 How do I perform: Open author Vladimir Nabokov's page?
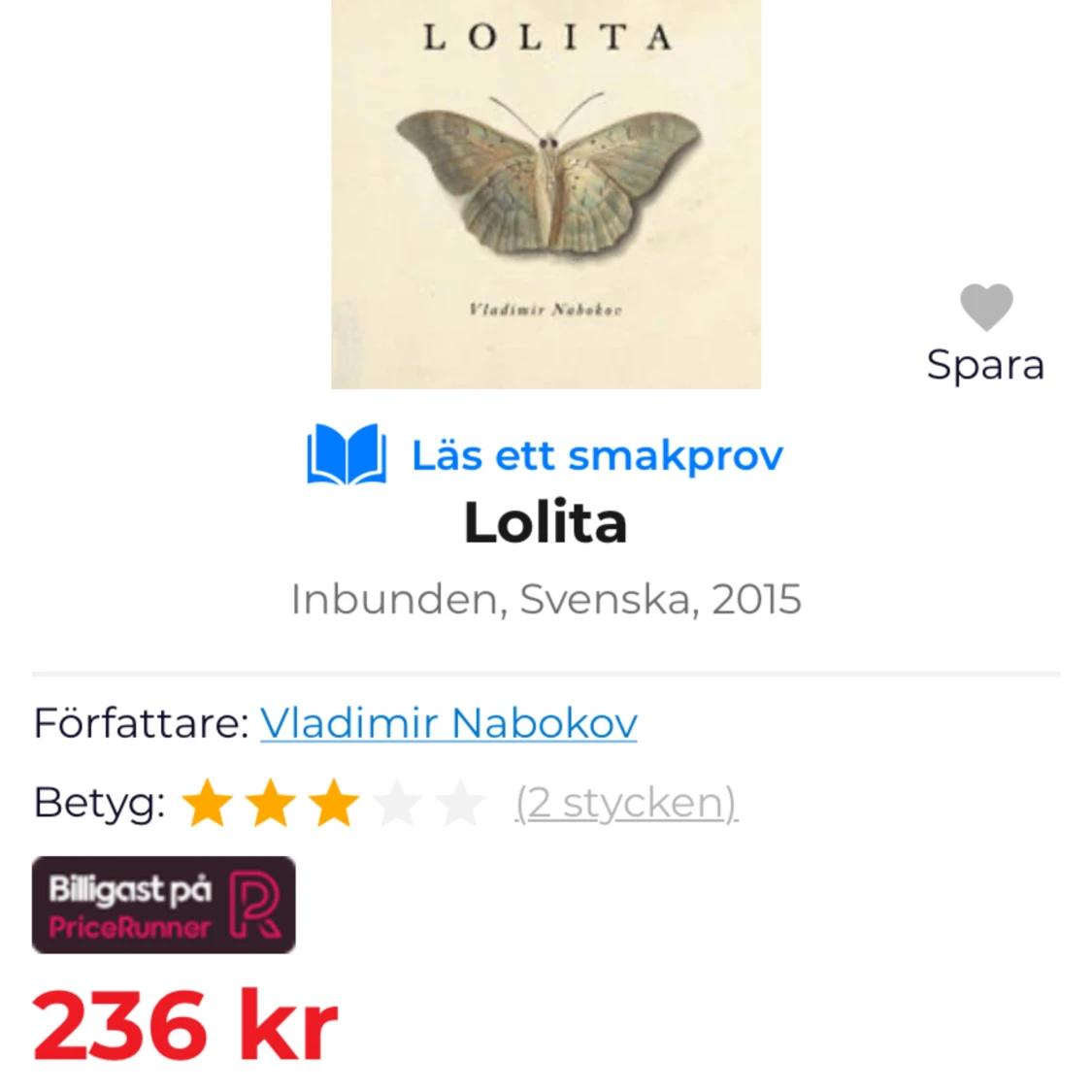click(448, 723)
